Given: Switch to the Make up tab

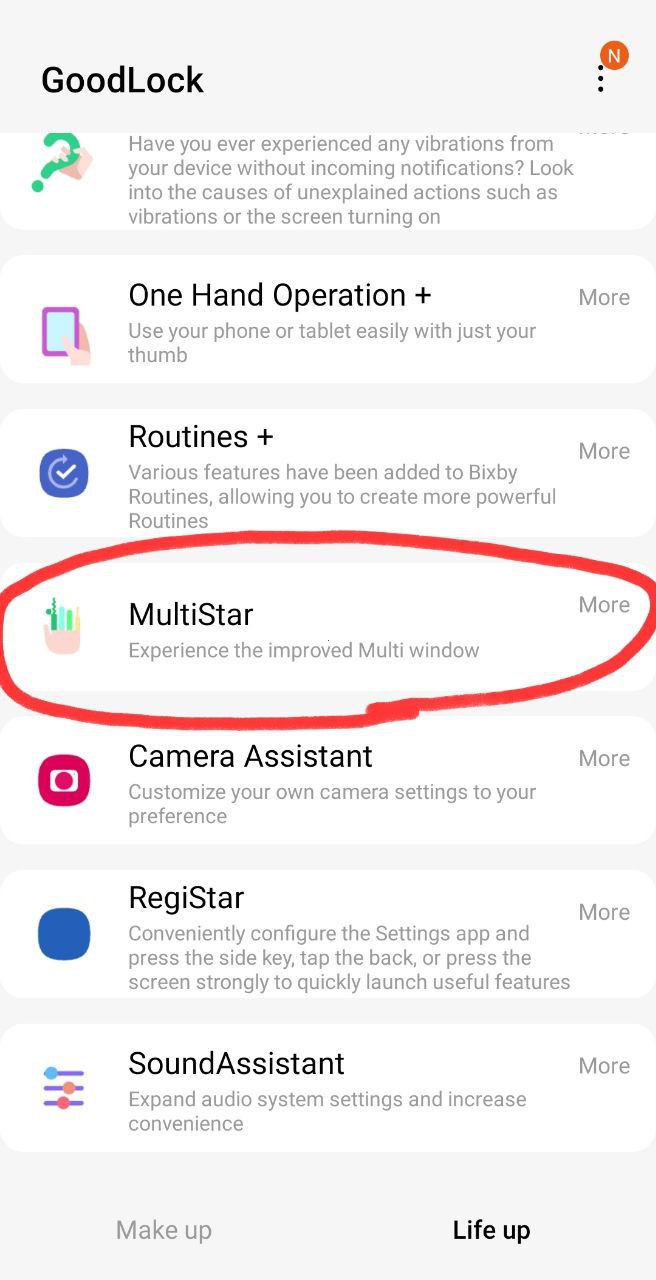Looking at the screenshot, I should coord(164,1230).
